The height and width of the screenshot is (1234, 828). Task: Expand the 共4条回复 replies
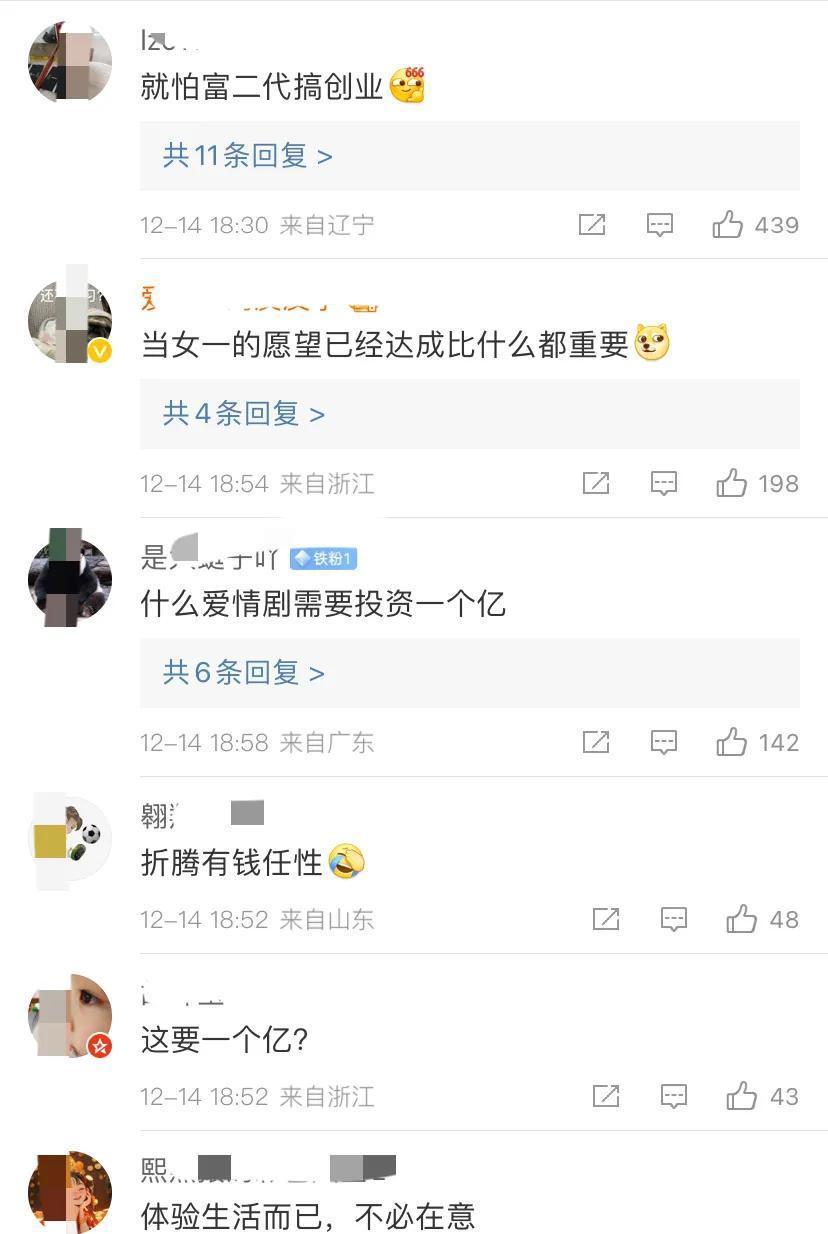(x=244, y=414)
